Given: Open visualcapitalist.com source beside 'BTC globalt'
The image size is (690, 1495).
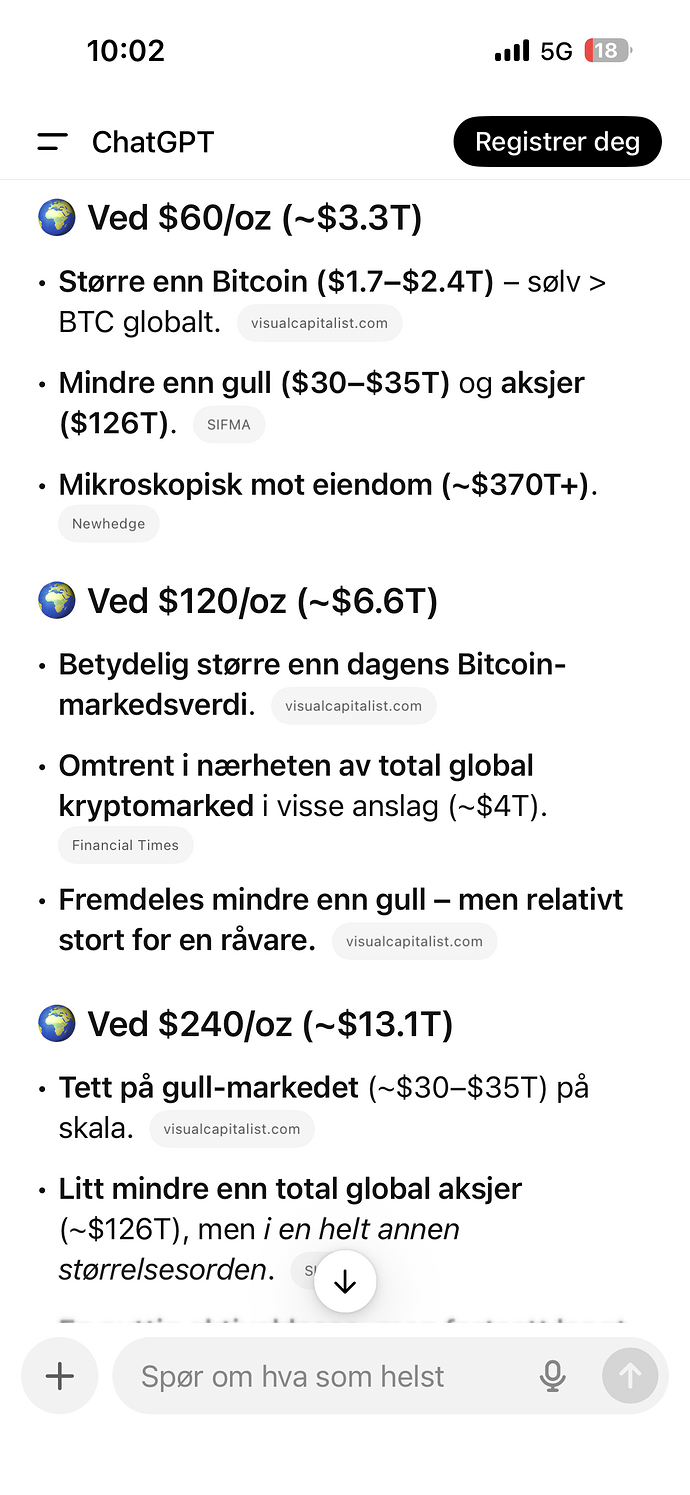Looking at the screenshot, I should pyautogui.click(x=319, y=324).
